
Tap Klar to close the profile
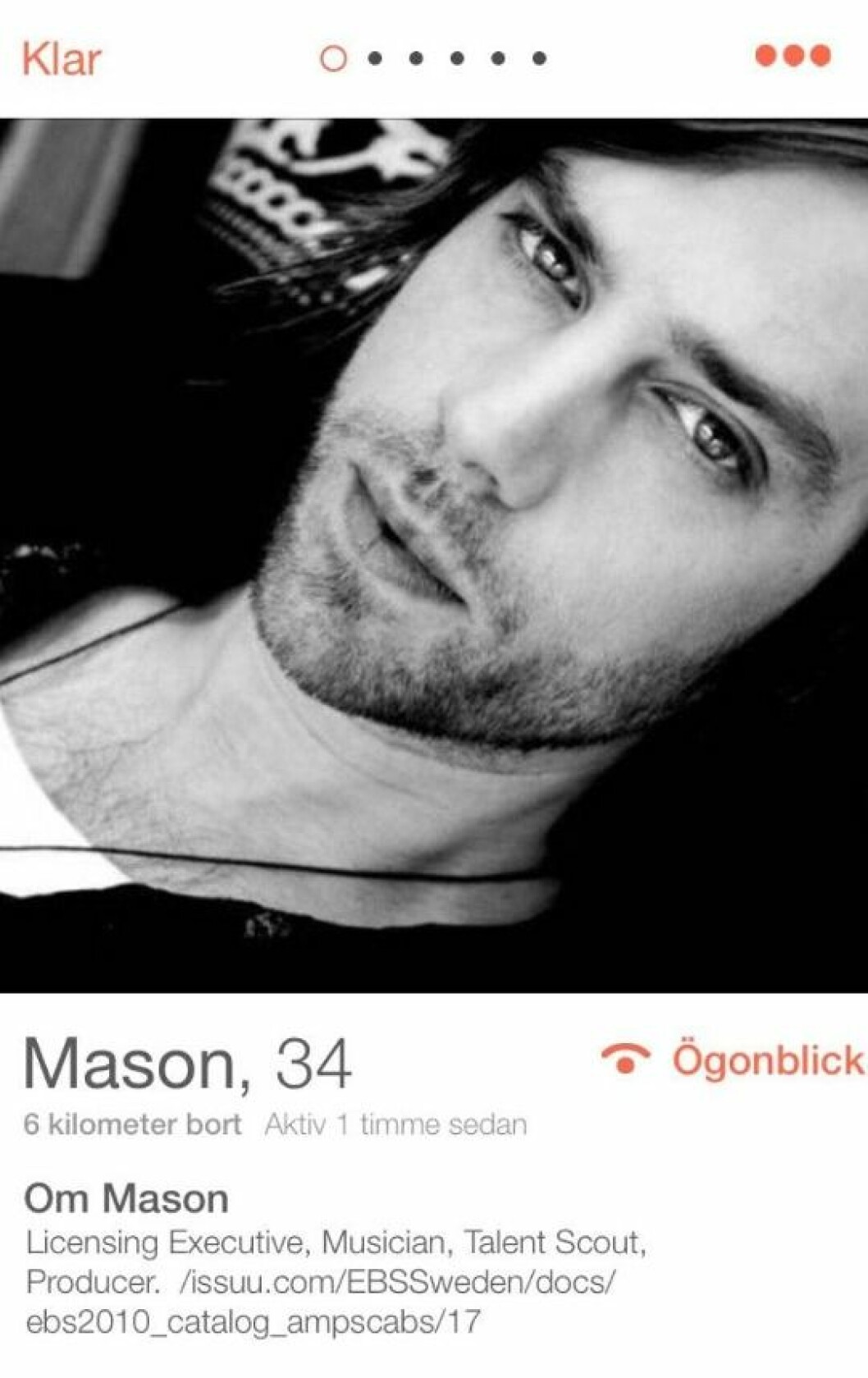(x=62, y=59)
